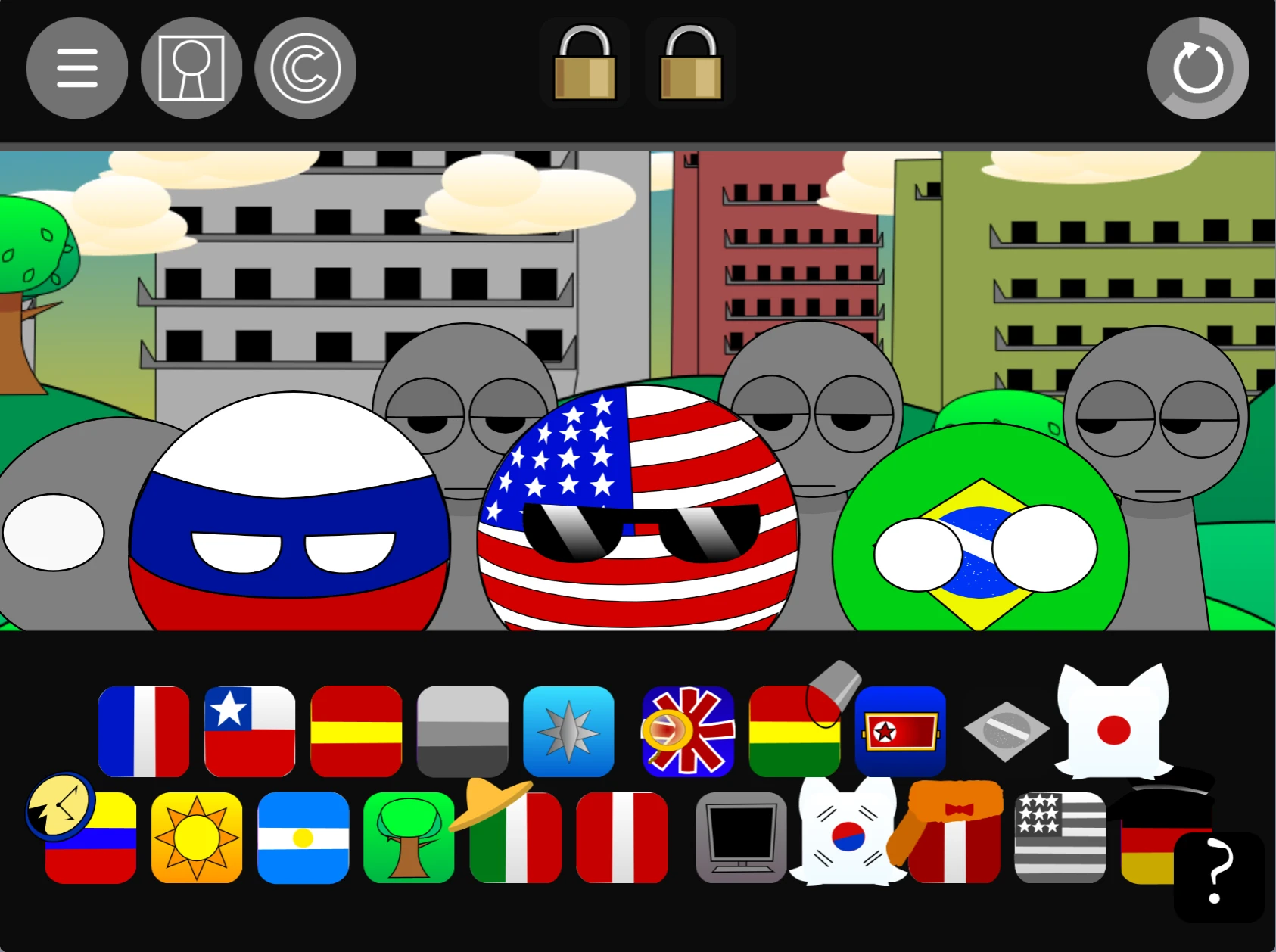The image size is (1276, 952).
Task: Choose the green tree icon
Action: pos(409,837)
